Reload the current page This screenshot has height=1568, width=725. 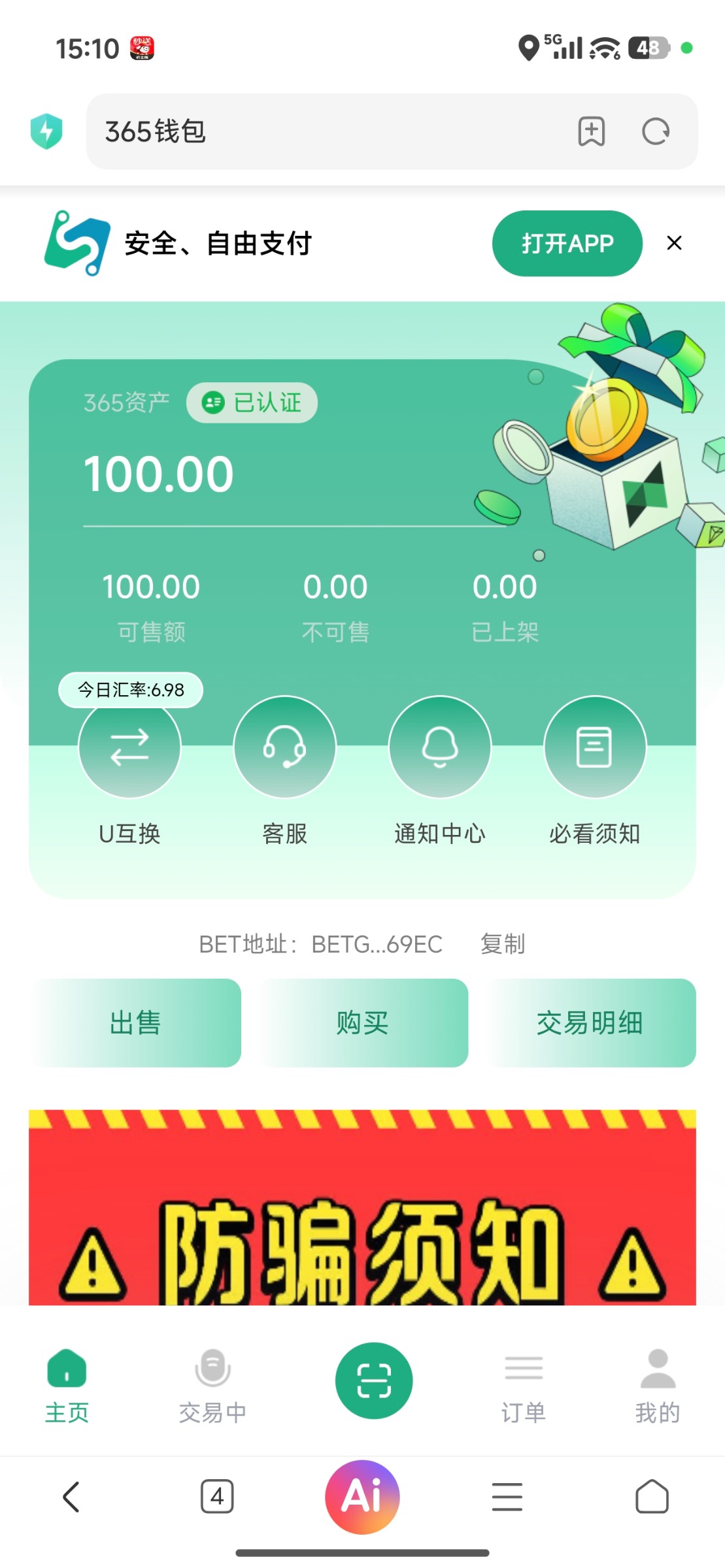click(x=655, y=131)
